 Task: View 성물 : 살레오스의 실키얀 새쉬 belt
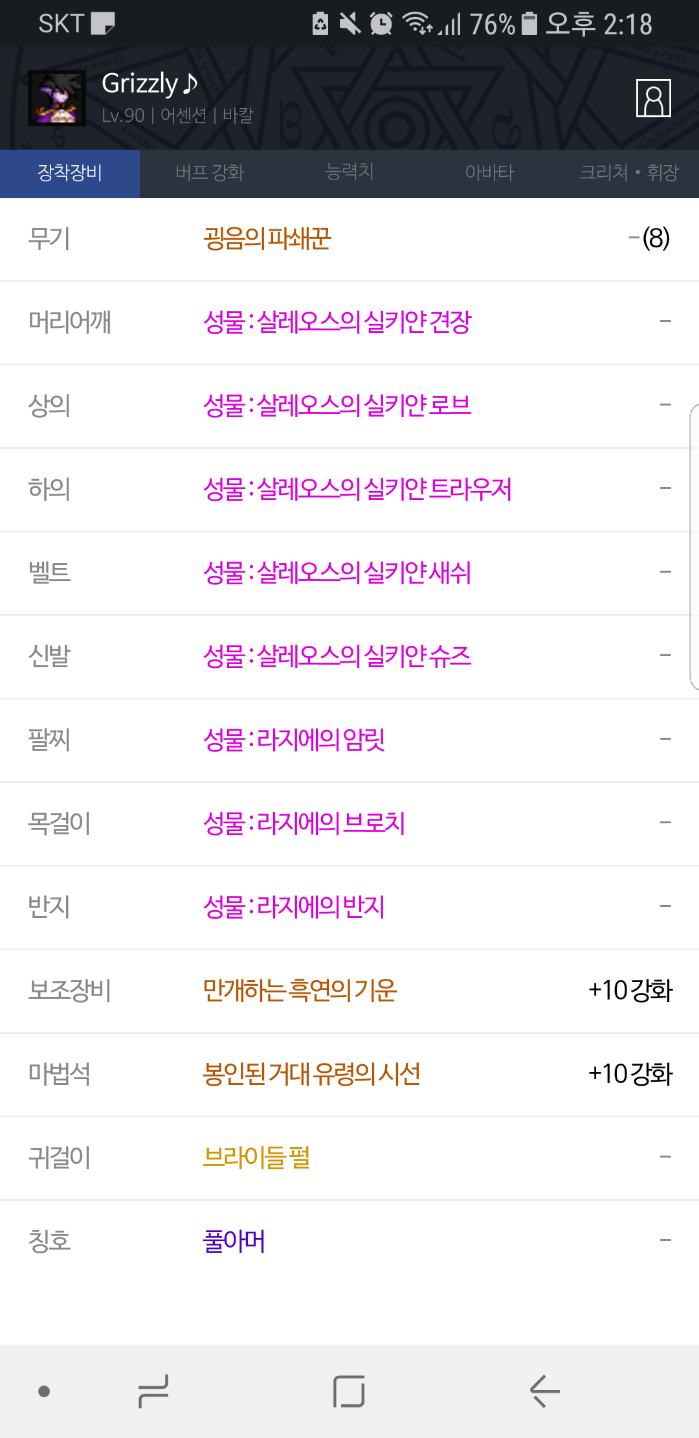(x=337, y=573)
